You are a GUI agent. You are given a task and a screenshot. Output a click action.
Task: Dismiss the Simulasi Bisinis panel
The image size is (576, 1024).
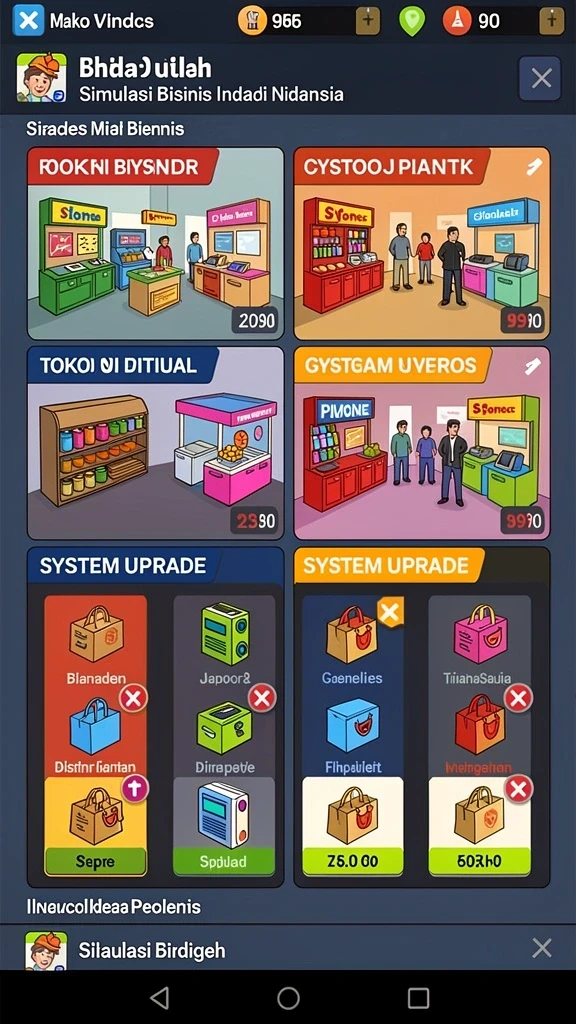539,79
